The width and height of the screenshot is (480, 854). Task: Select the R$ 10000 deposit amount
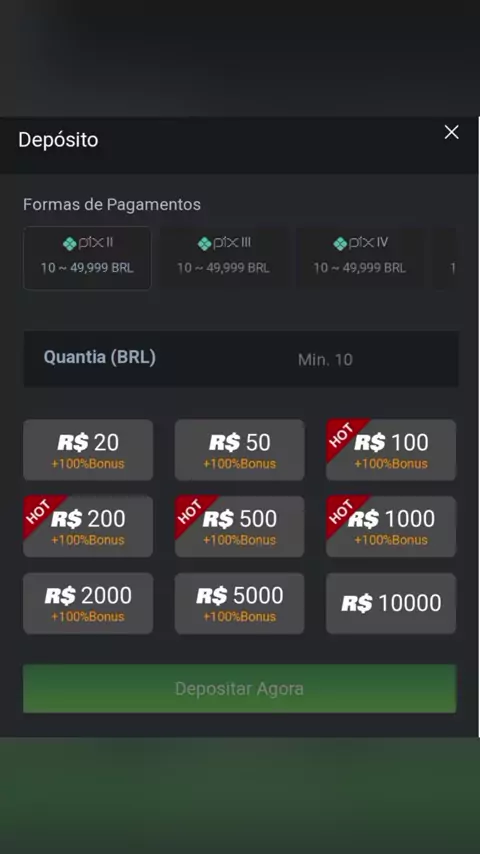click(x=391, y=603)
